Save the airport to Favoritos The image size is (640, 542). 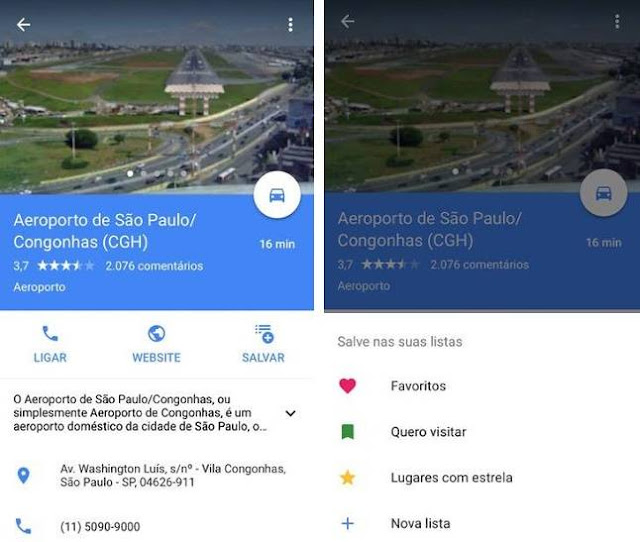(x=418, y=386)
